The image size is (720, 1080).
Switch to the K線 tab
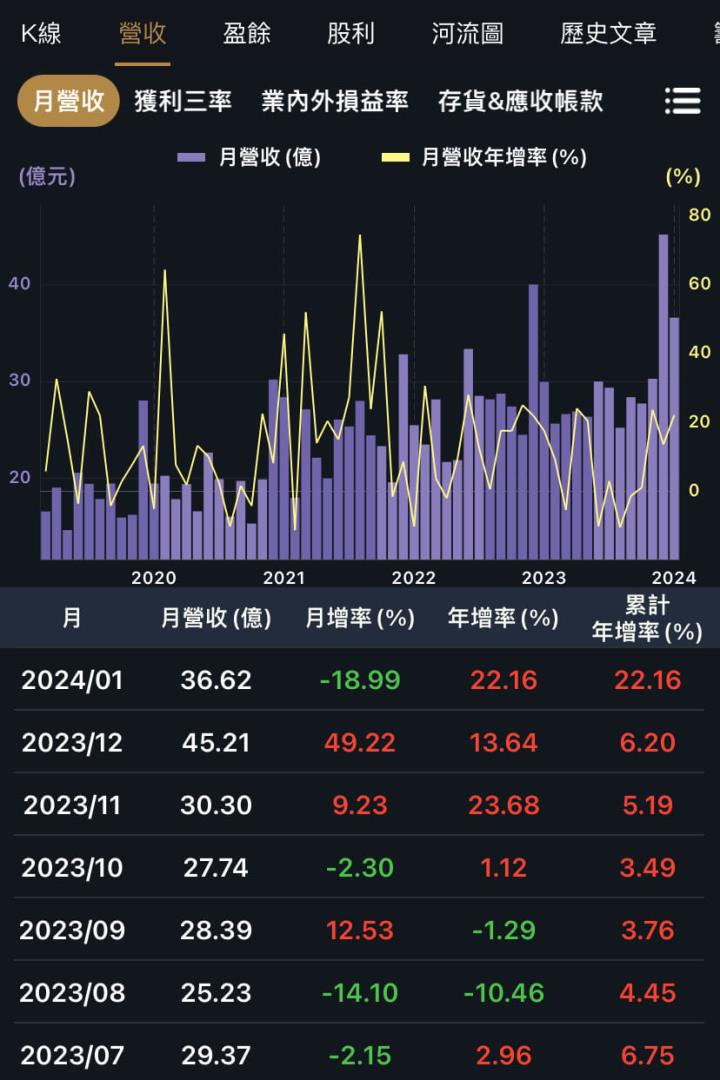[41, 34]
